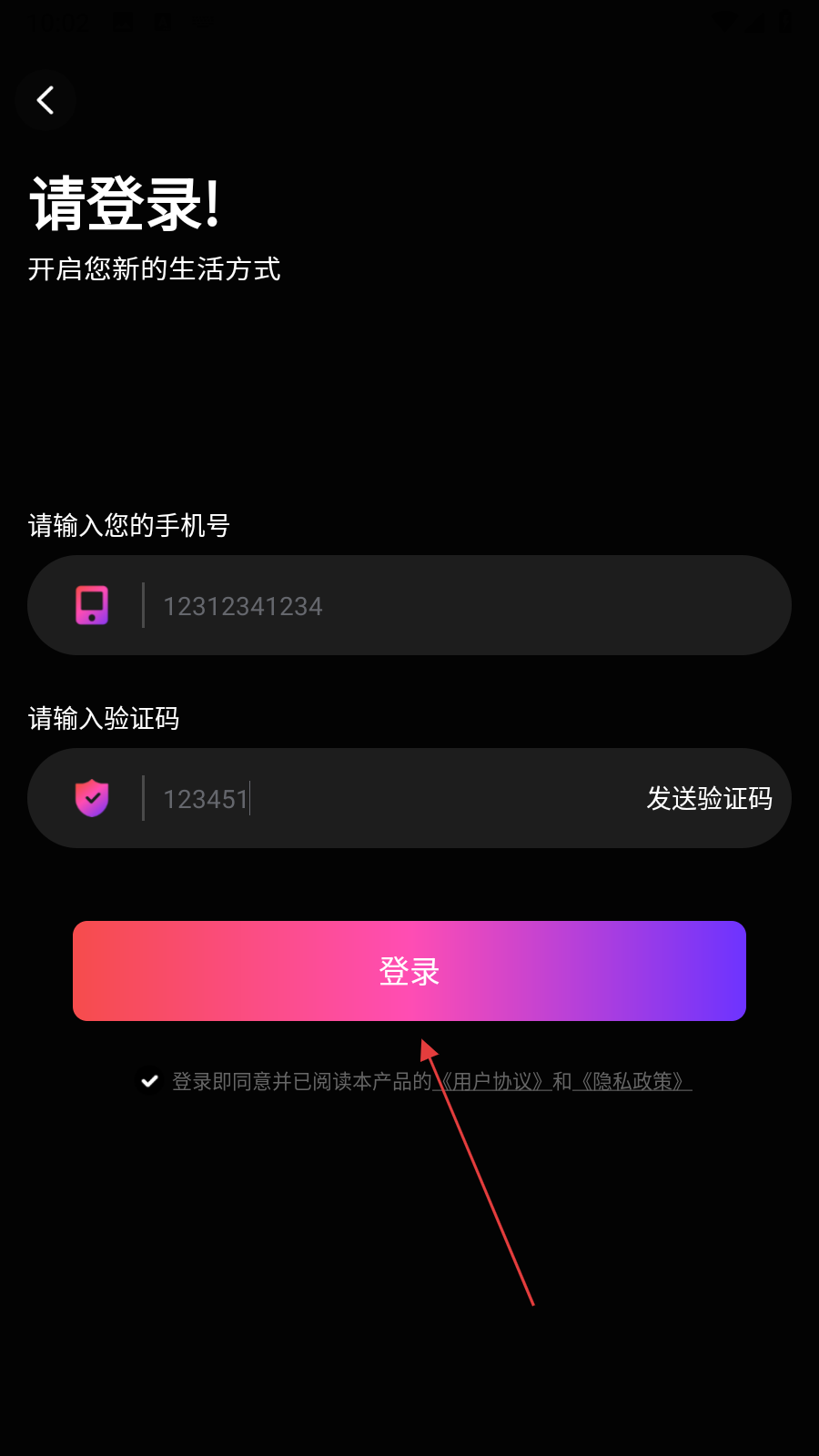Open the 《用户协议》 link
The image size is (819, 1456).
(492, 1081)
